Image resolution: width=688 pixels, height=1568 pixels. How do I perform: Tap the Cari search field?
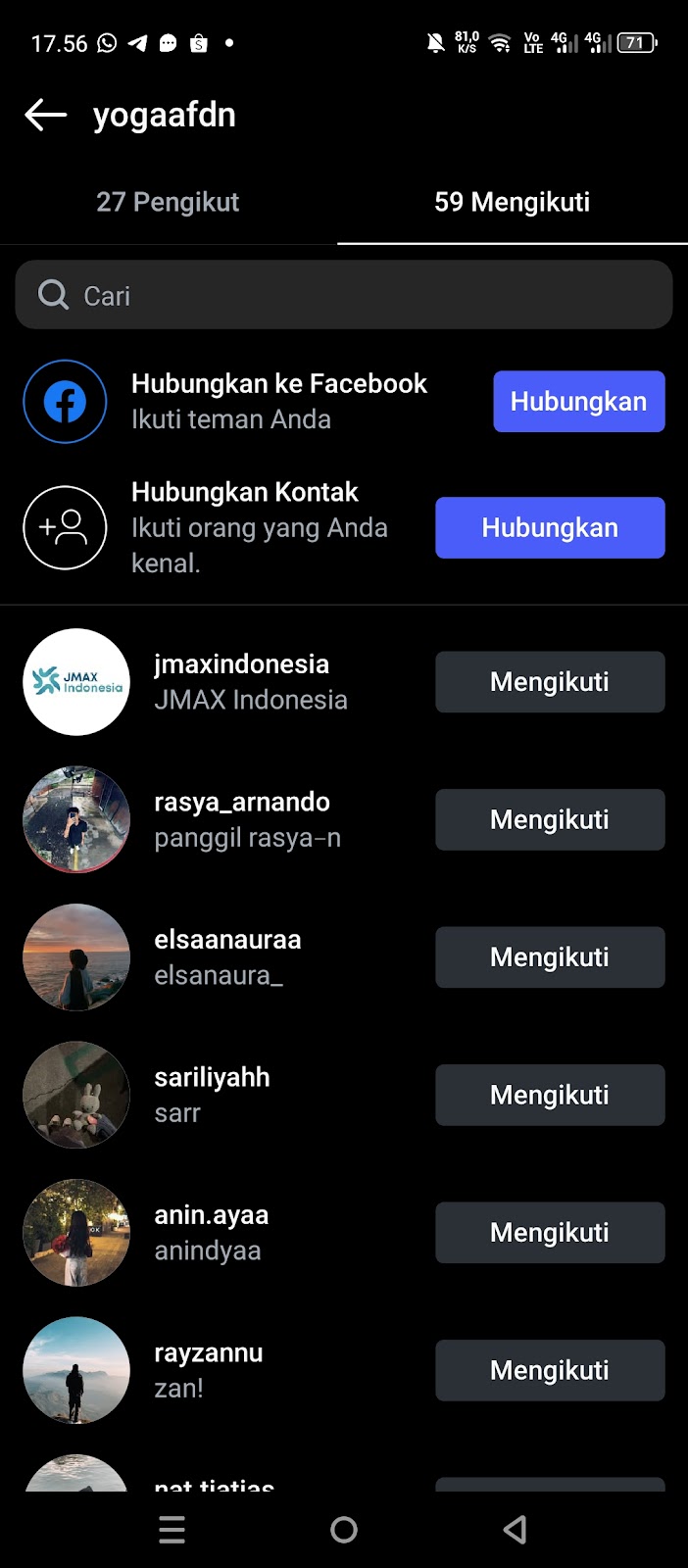(x=343, y=295)
